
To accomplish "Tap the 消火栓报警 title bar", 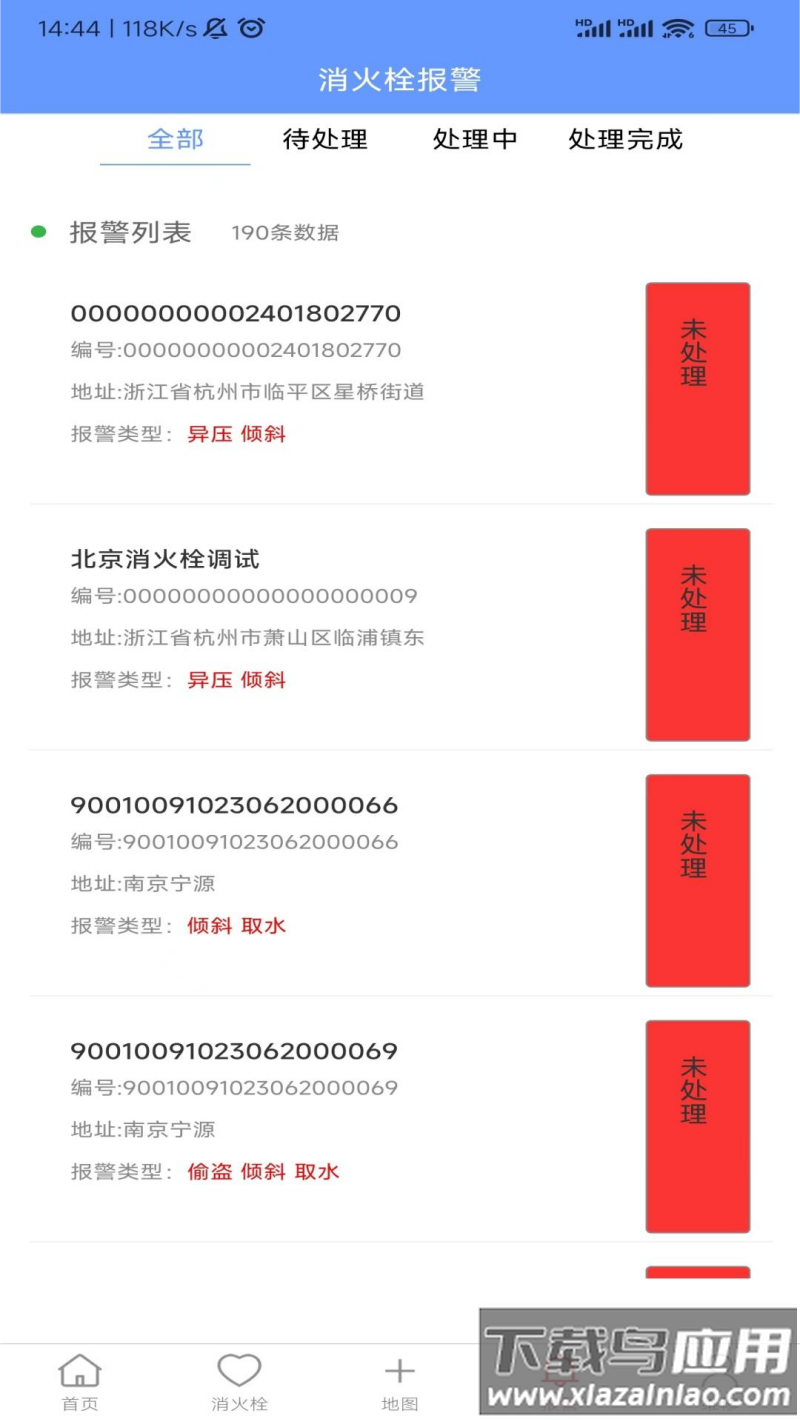I will coord(400,78).
